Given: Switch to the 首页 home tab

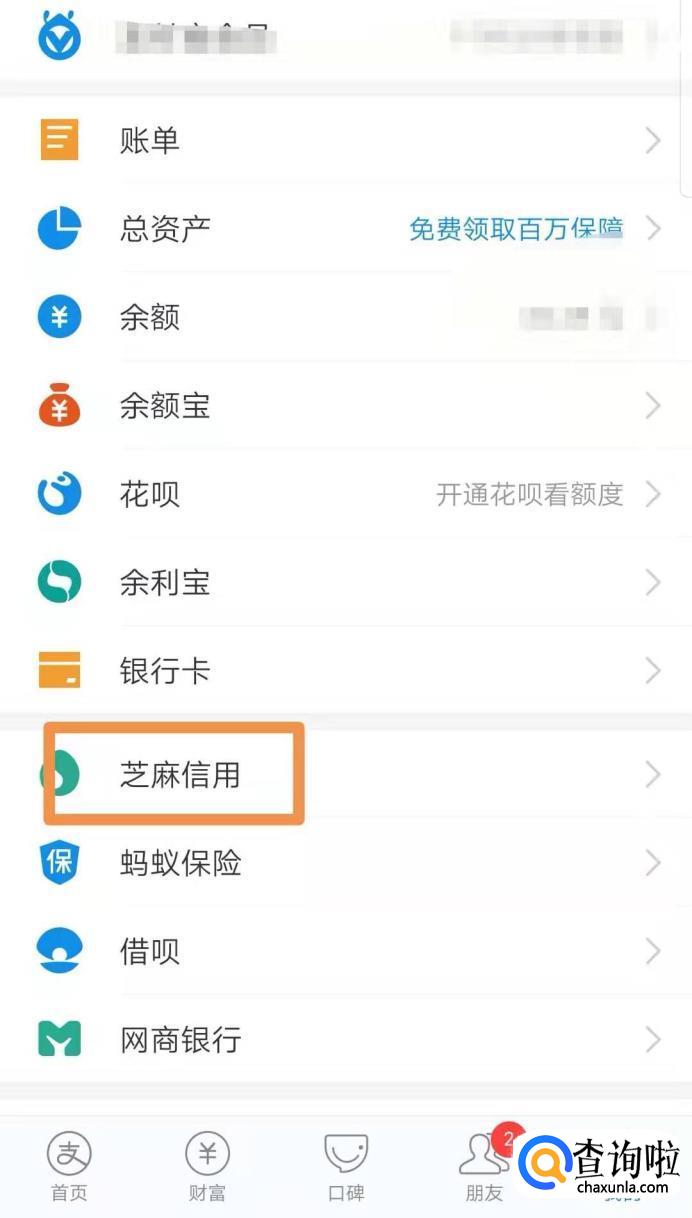Looking at the screenshot, I should click(69, 1167).
